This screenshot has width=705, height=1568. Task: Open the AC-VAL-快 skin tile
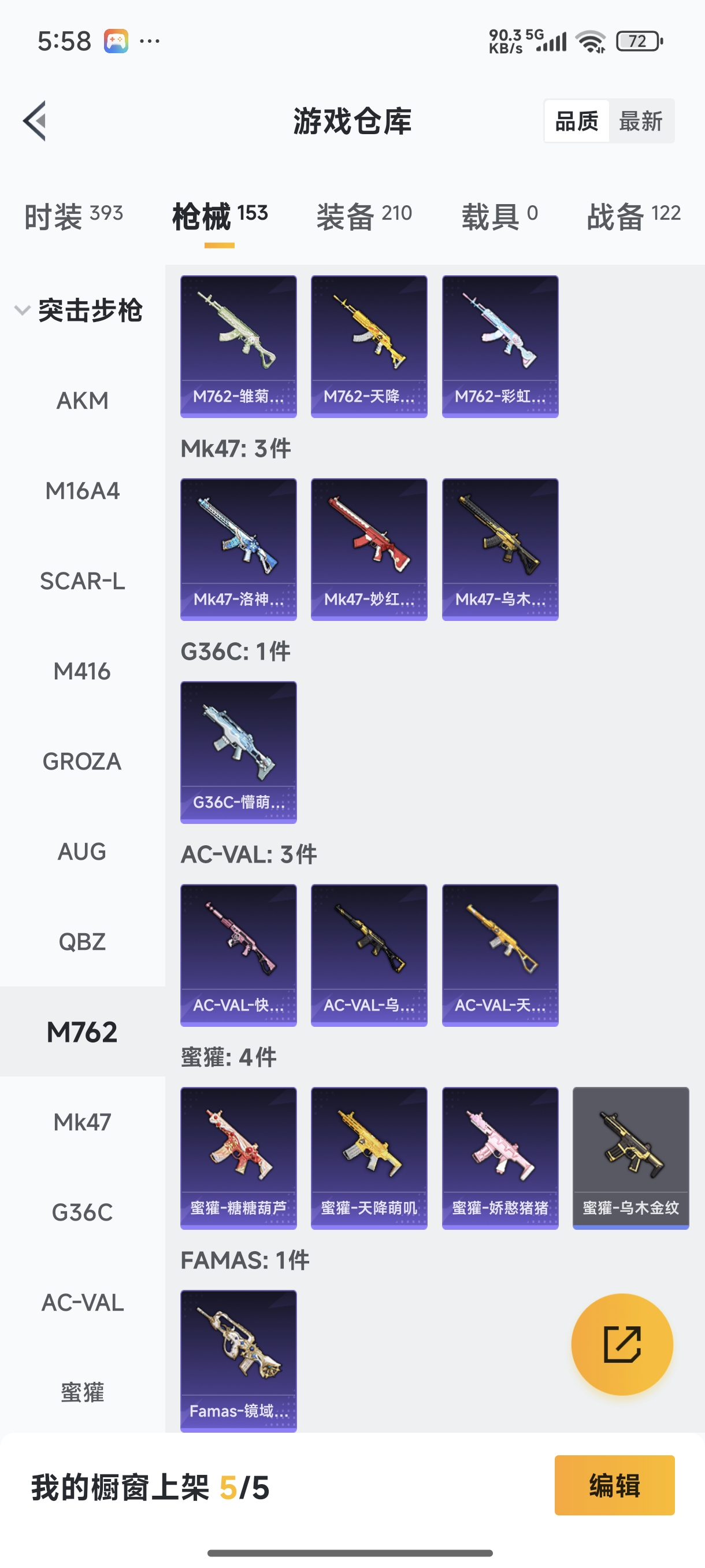(239, 955)
